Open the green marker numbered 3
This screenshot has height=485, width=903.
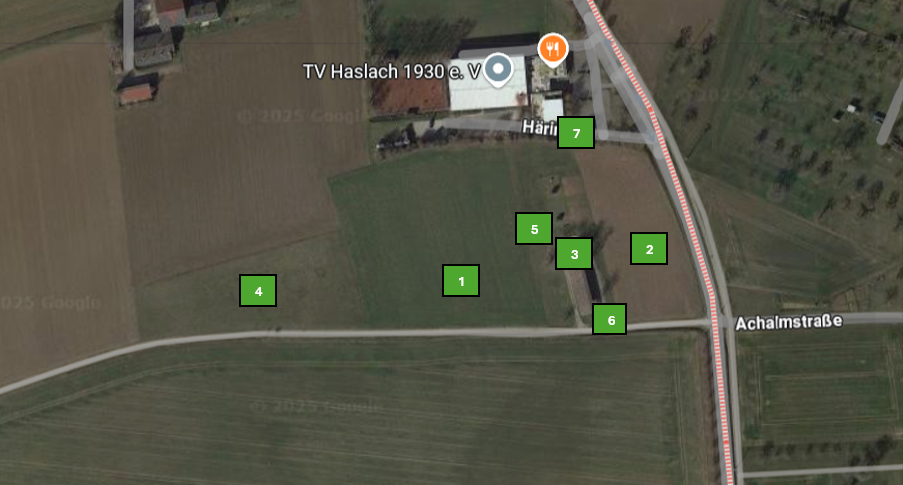click(574, 254)
